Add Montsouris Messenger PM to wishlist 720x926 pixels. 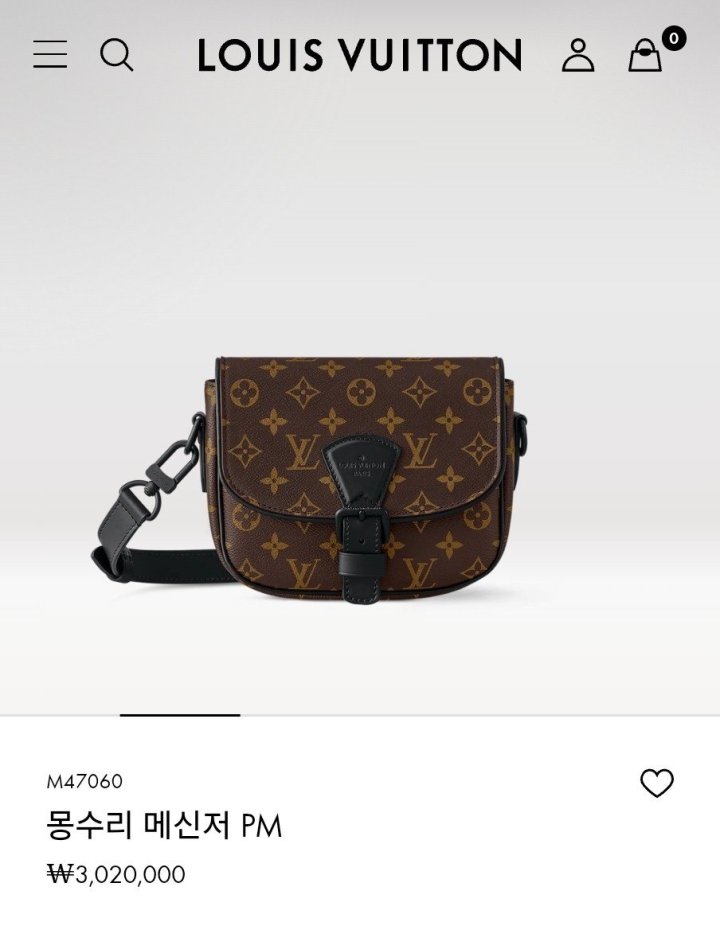pos(657,783)
